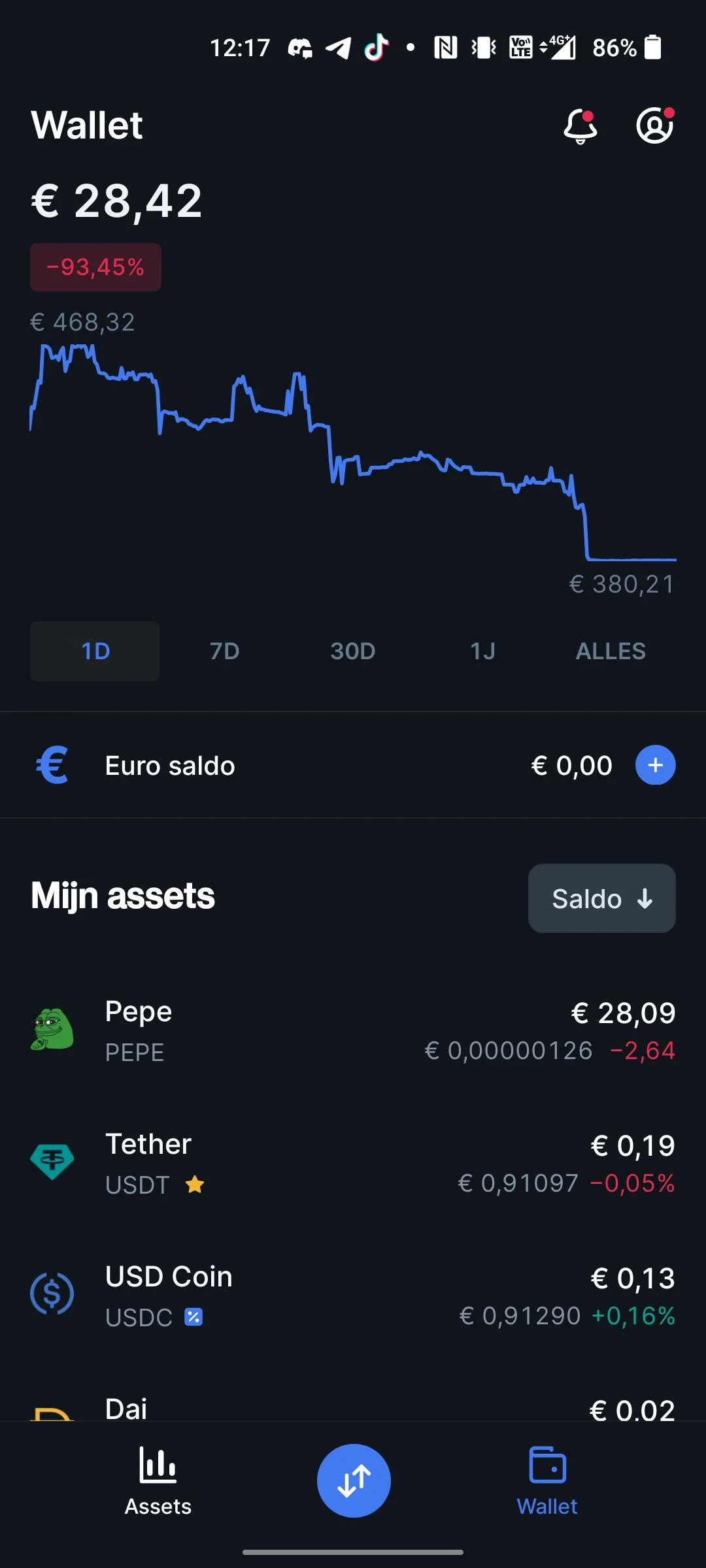Screen dimensions: 706x1568
Task: Open the Dai asset row
Action: (353, 1409)
